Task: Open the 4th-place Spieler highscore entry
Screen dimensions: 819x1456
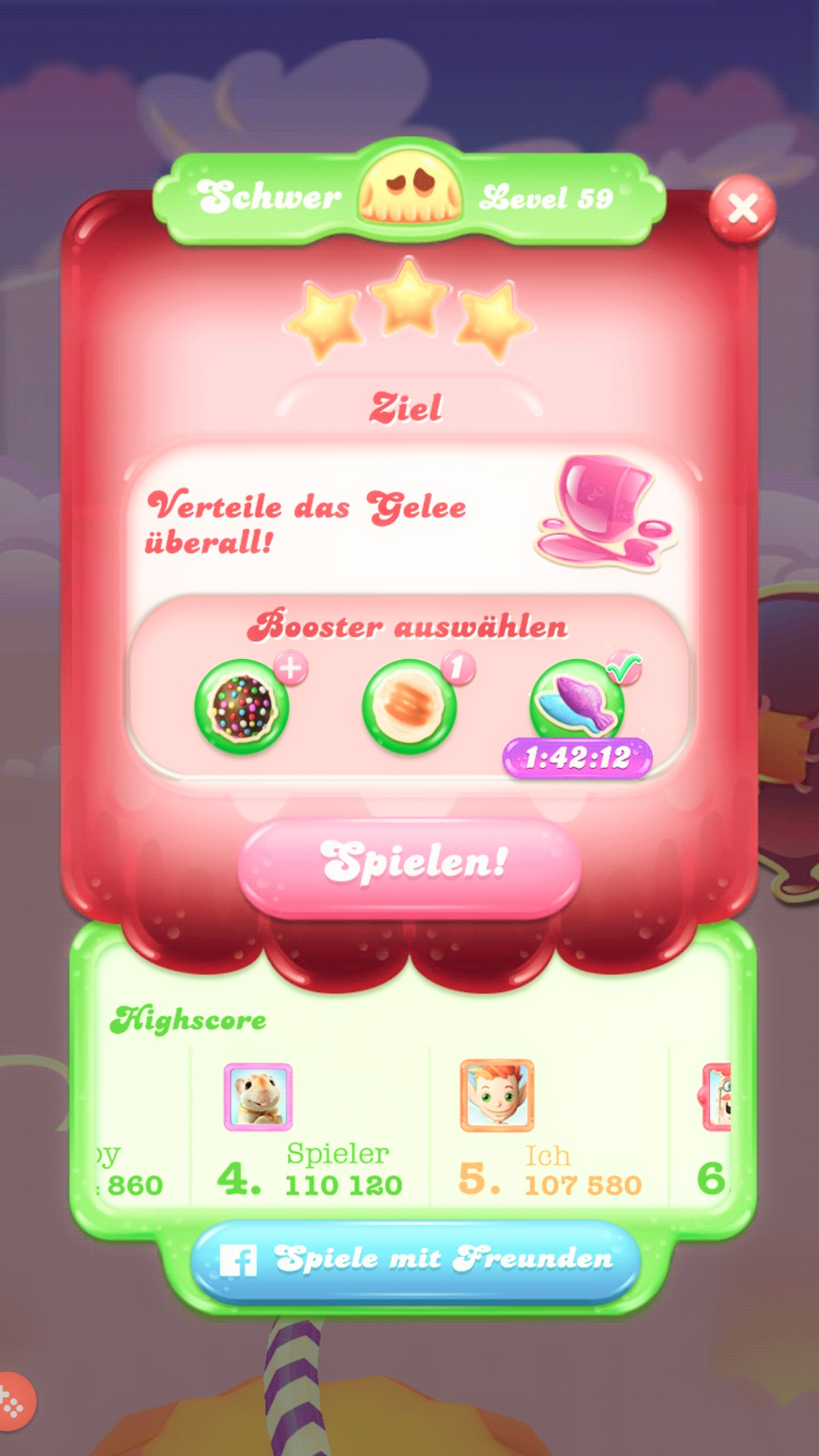Action: [311, 1130]
